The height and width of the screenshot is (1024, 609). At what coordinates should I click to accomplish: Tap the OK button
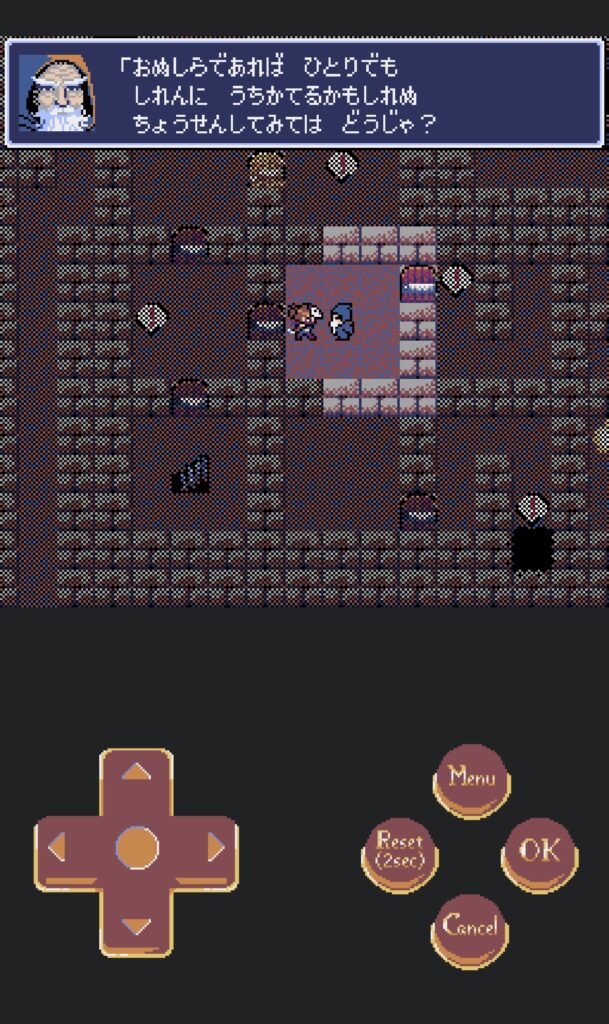click(x=539, y=851)
